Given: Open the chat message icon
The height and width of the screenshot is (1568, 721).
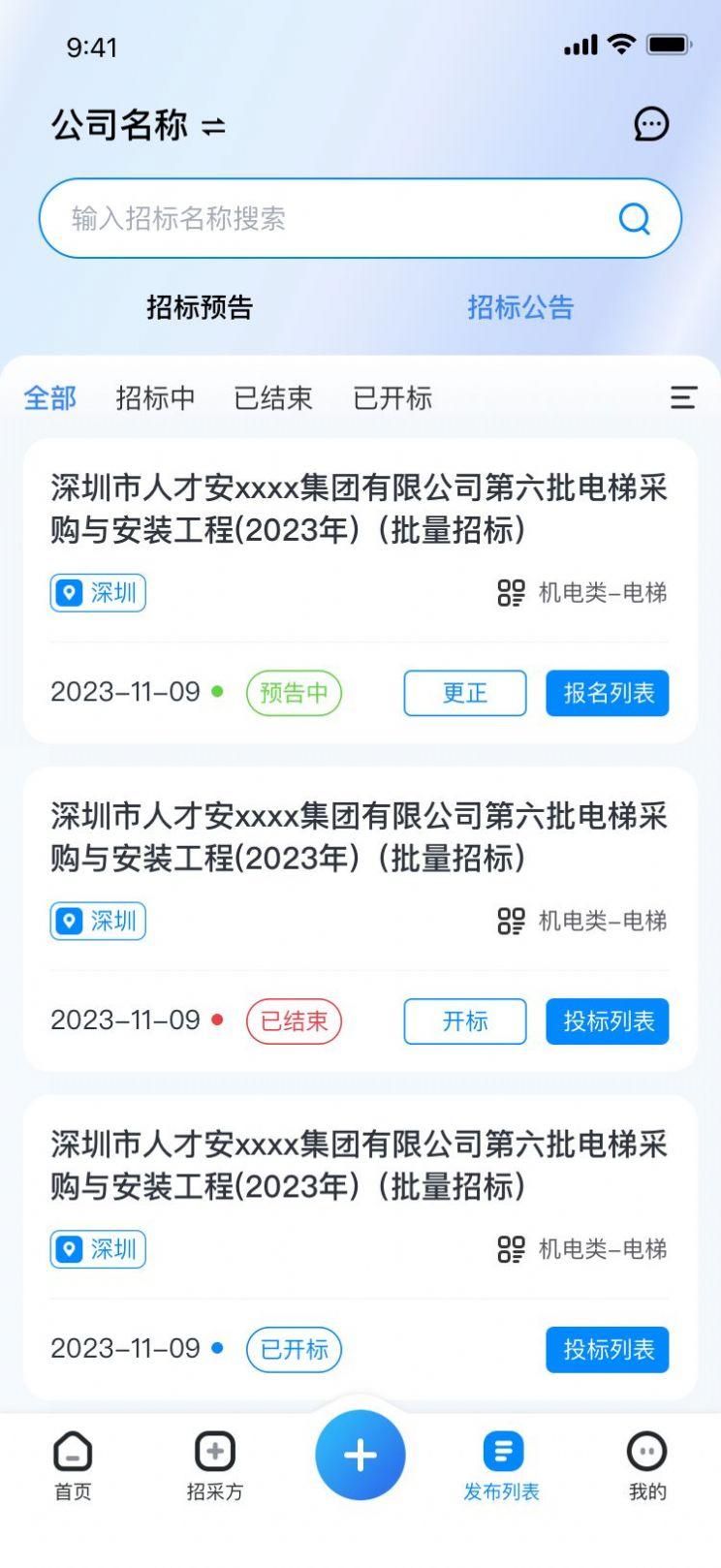Looking at the screenshot, I should point(651,124).
